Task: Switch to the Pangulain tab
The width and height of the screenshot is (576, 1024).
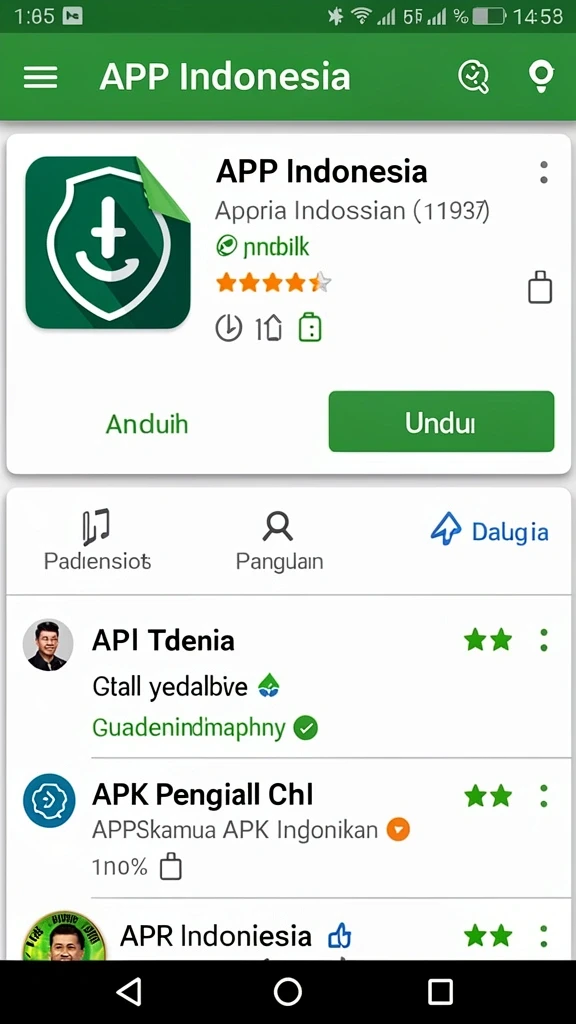Action: [x=279, y=541]
